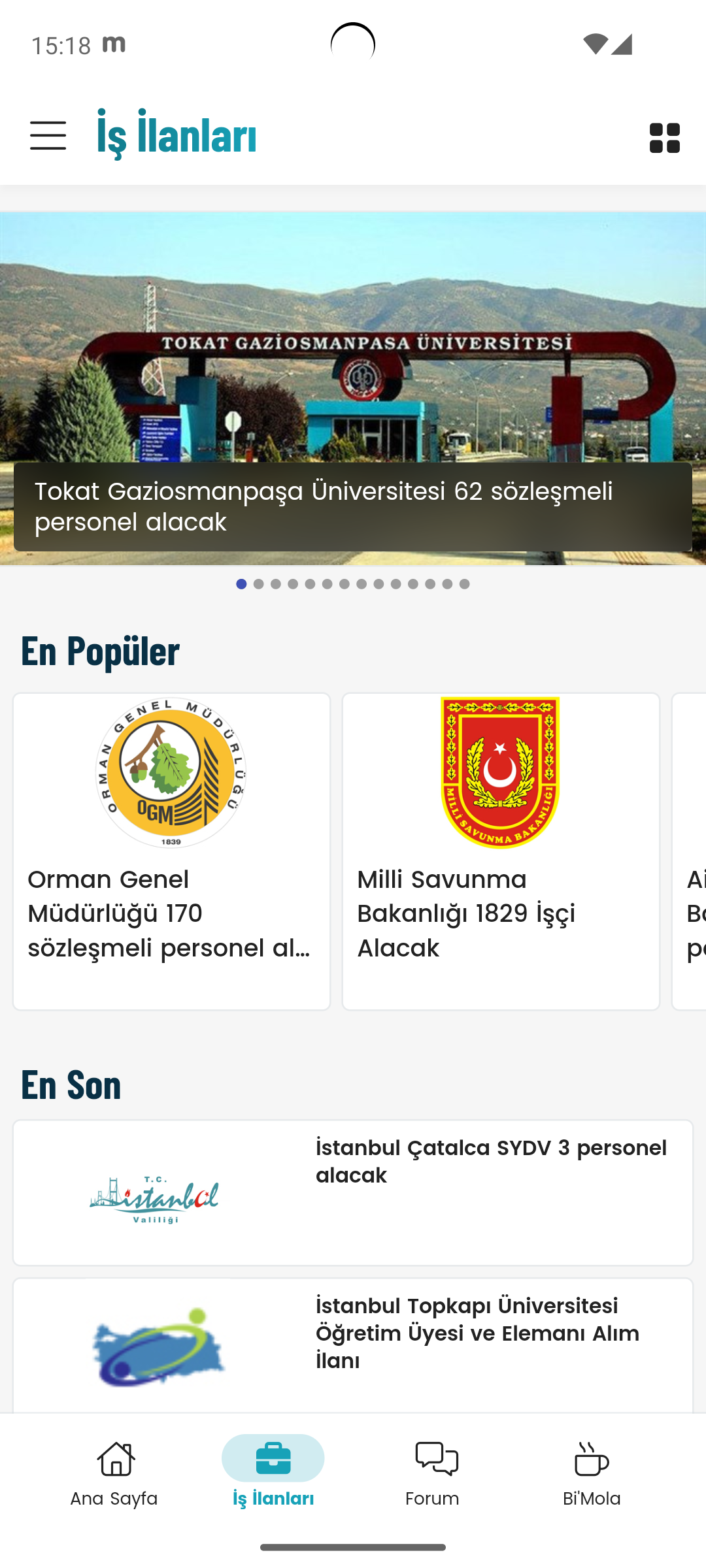Open İstanbul Çatalca SYDV 3 personel listing

(353, 1193)
